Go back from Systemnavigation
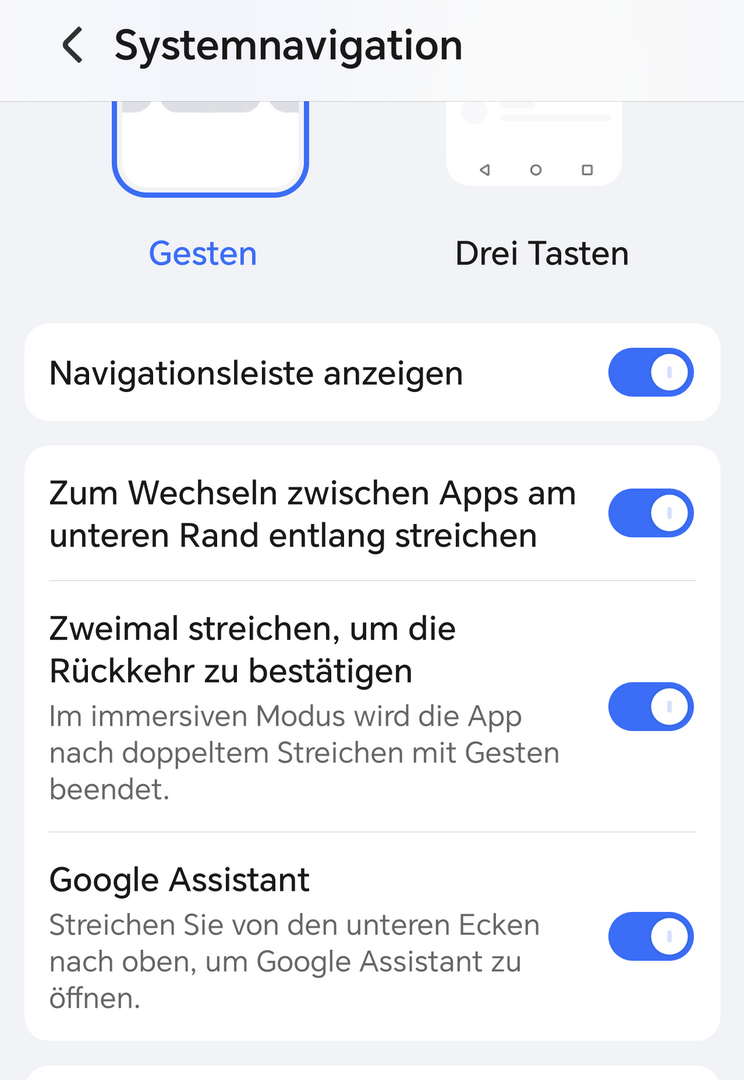 72,46
